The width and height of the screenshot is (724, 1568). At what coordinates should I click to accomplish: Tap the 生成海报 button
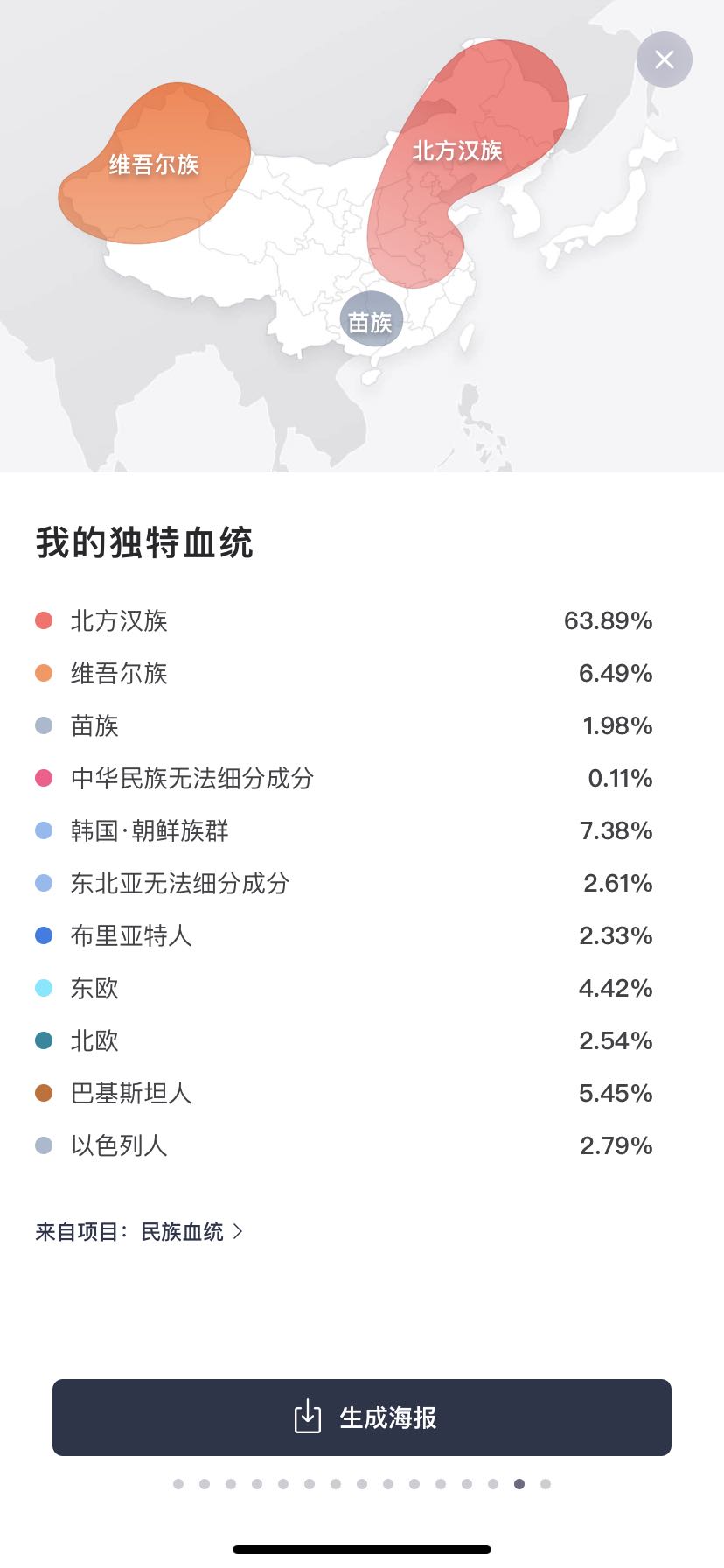[362, 1417]
